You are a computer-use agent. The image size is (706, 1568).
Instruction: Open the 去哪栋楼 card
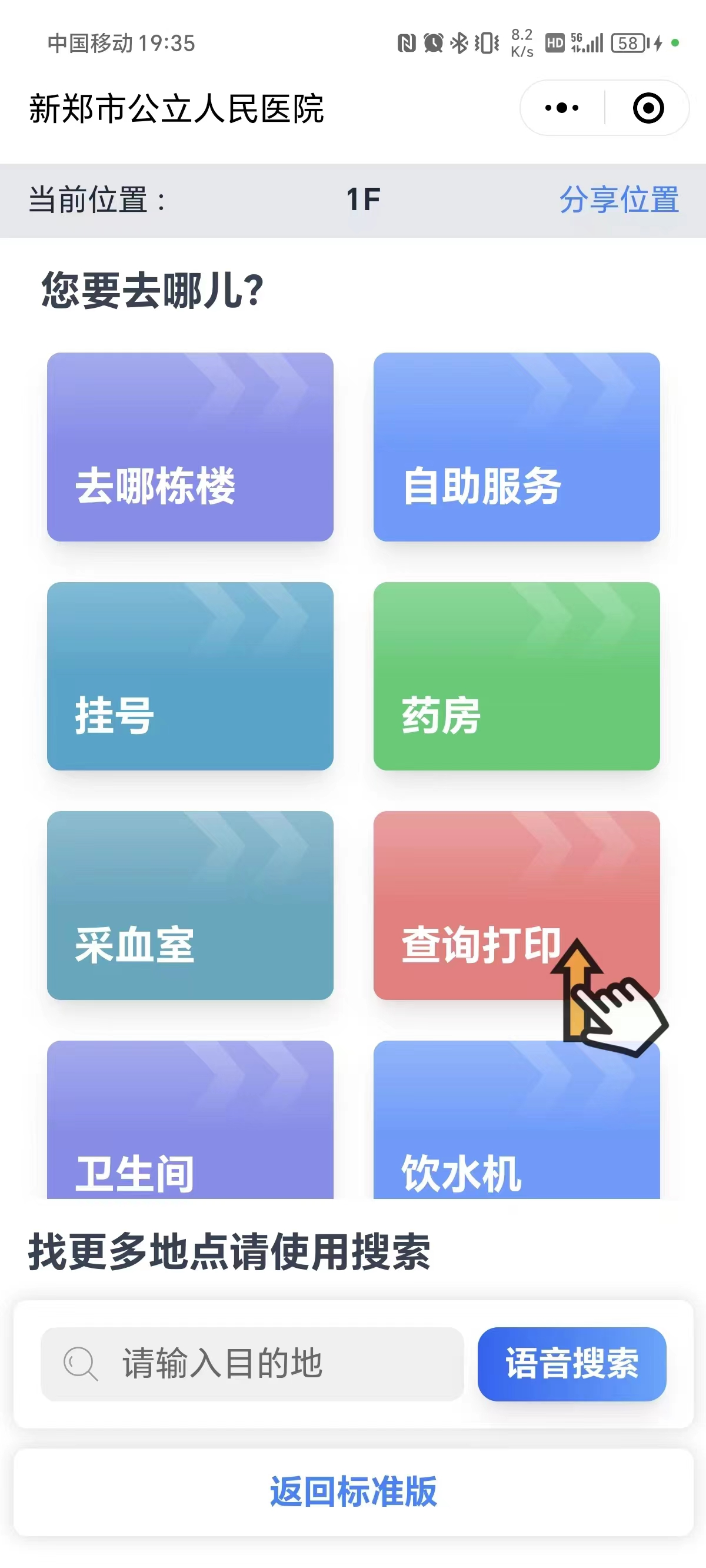point(190,447)
